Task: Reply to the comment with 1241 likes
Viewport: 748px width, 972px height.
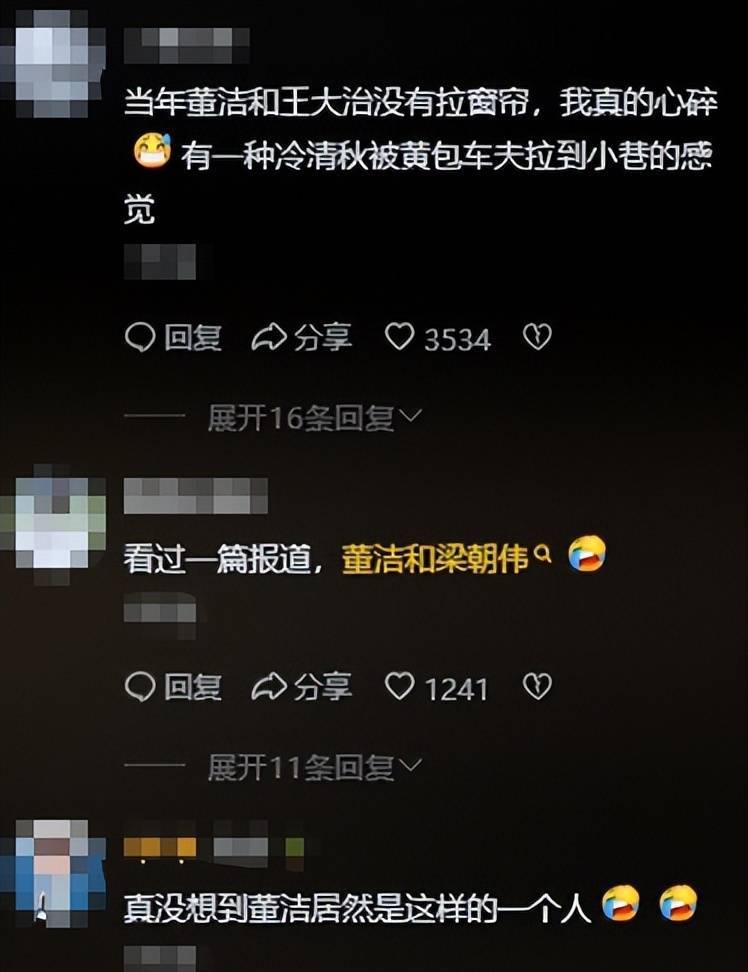Action: pos(172,687)
